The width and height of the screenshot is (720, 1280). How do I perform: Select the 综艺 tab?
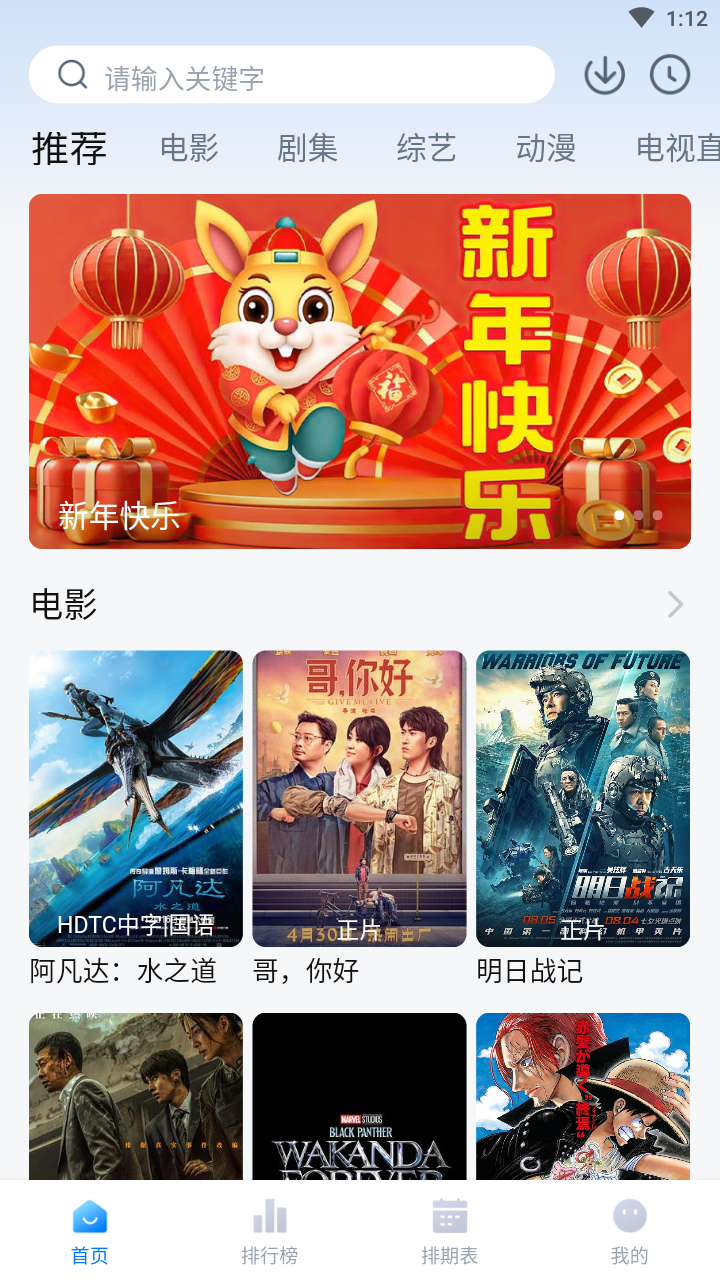tap(426, 149)
